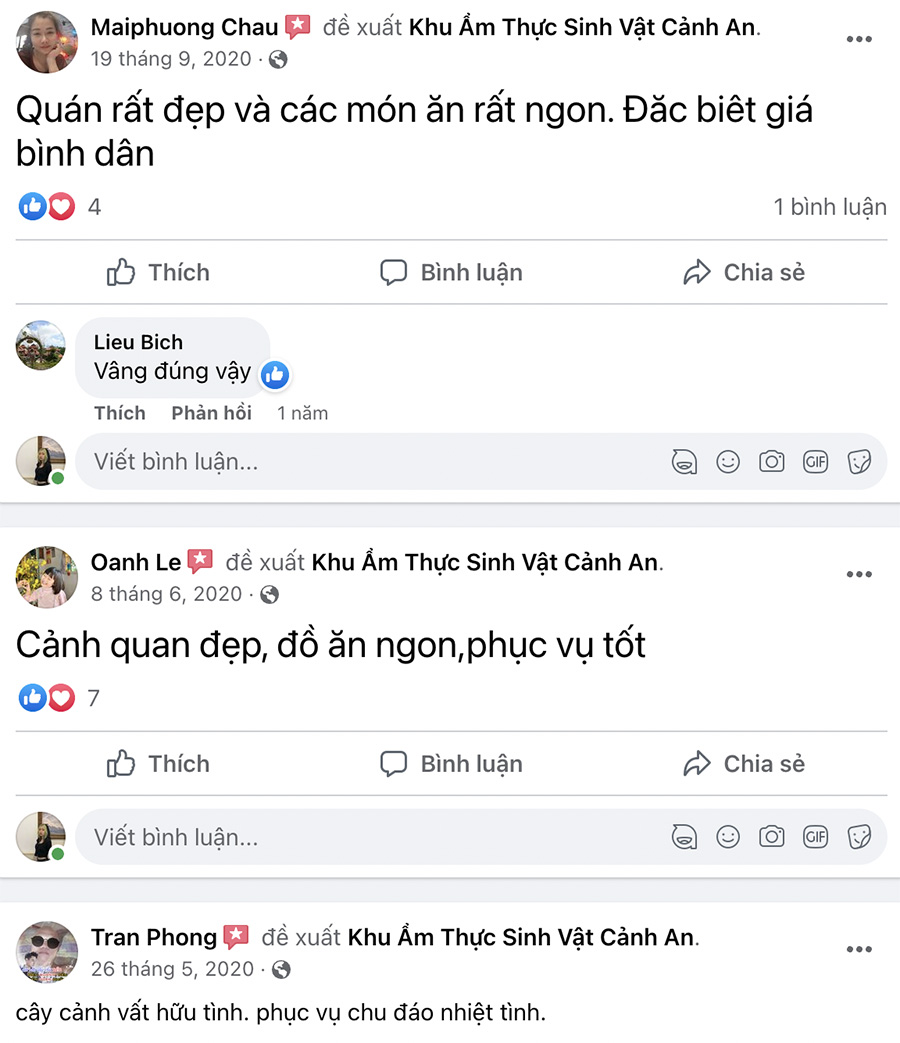Open overflow menu on Maiphuong Chau's post
This screenshot has width=900, height=1043.
[859, 39]
